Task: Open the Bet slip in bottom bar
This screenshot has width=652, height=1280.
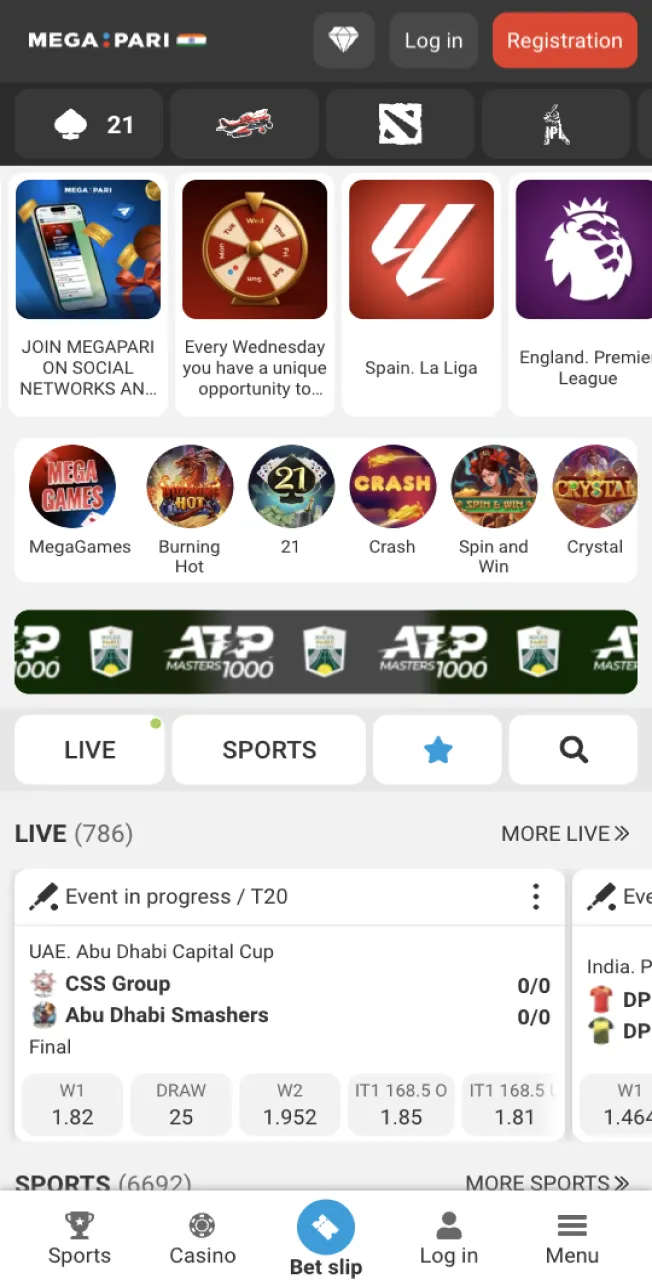Action: (x=326, y=1240)
